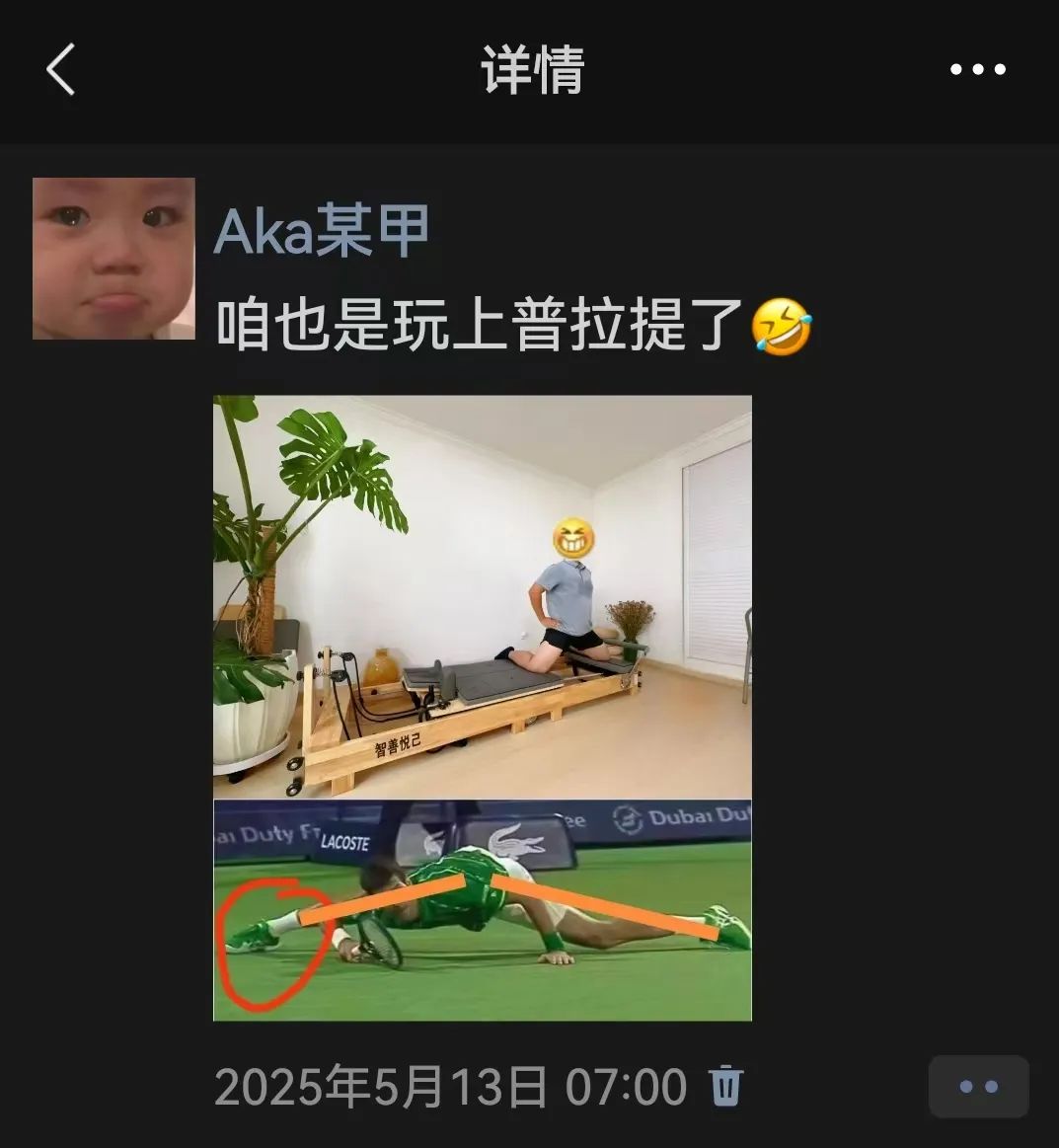
Task: Open Aka某甲's profile avatar
Action: [x=113, y=259]
